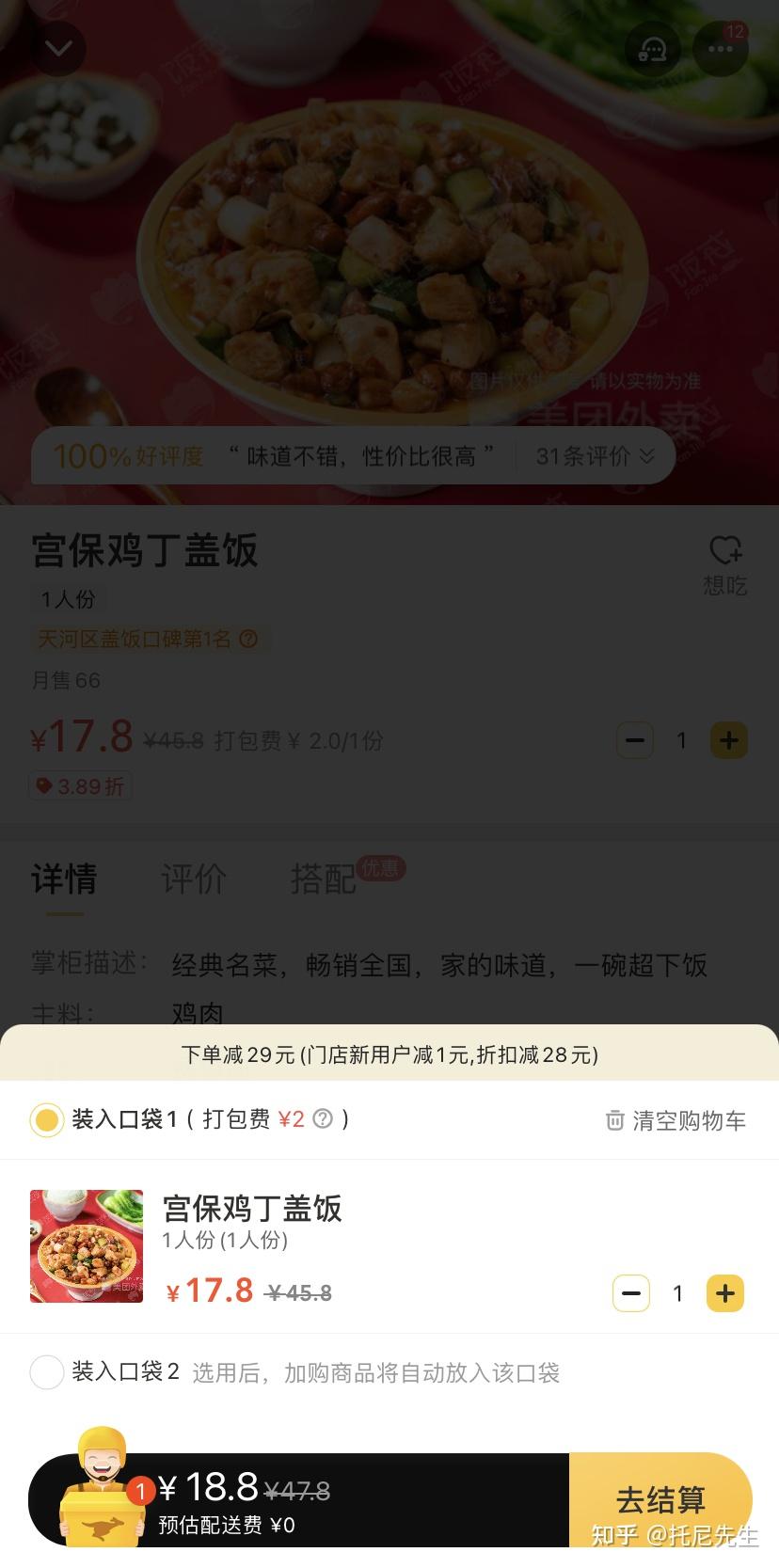Select the 装入口袋1 radio button
Screen dimensions: 779x1568
tap(46, 1119)
